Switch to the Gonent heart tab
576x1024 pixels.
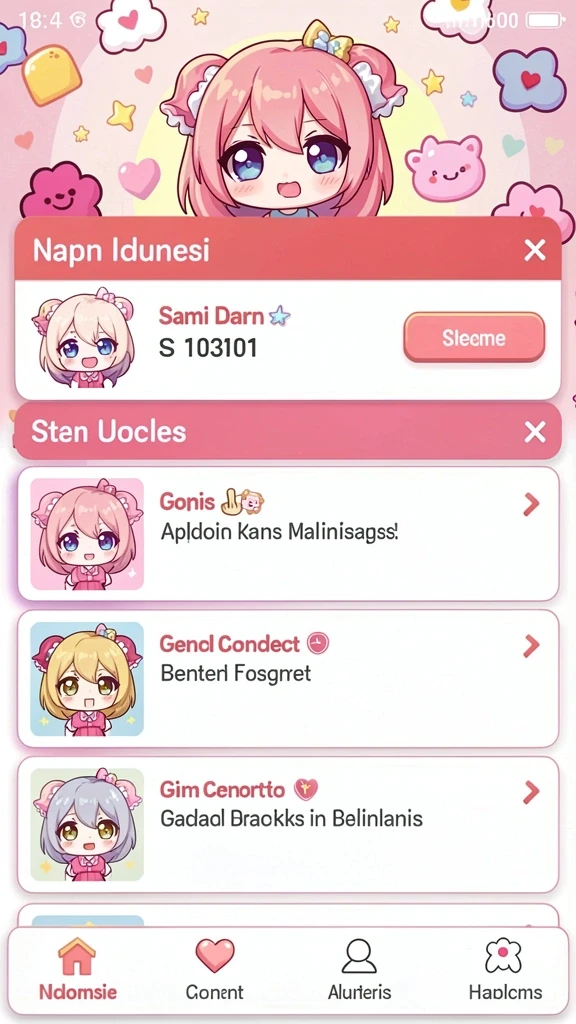coord(214,970)
